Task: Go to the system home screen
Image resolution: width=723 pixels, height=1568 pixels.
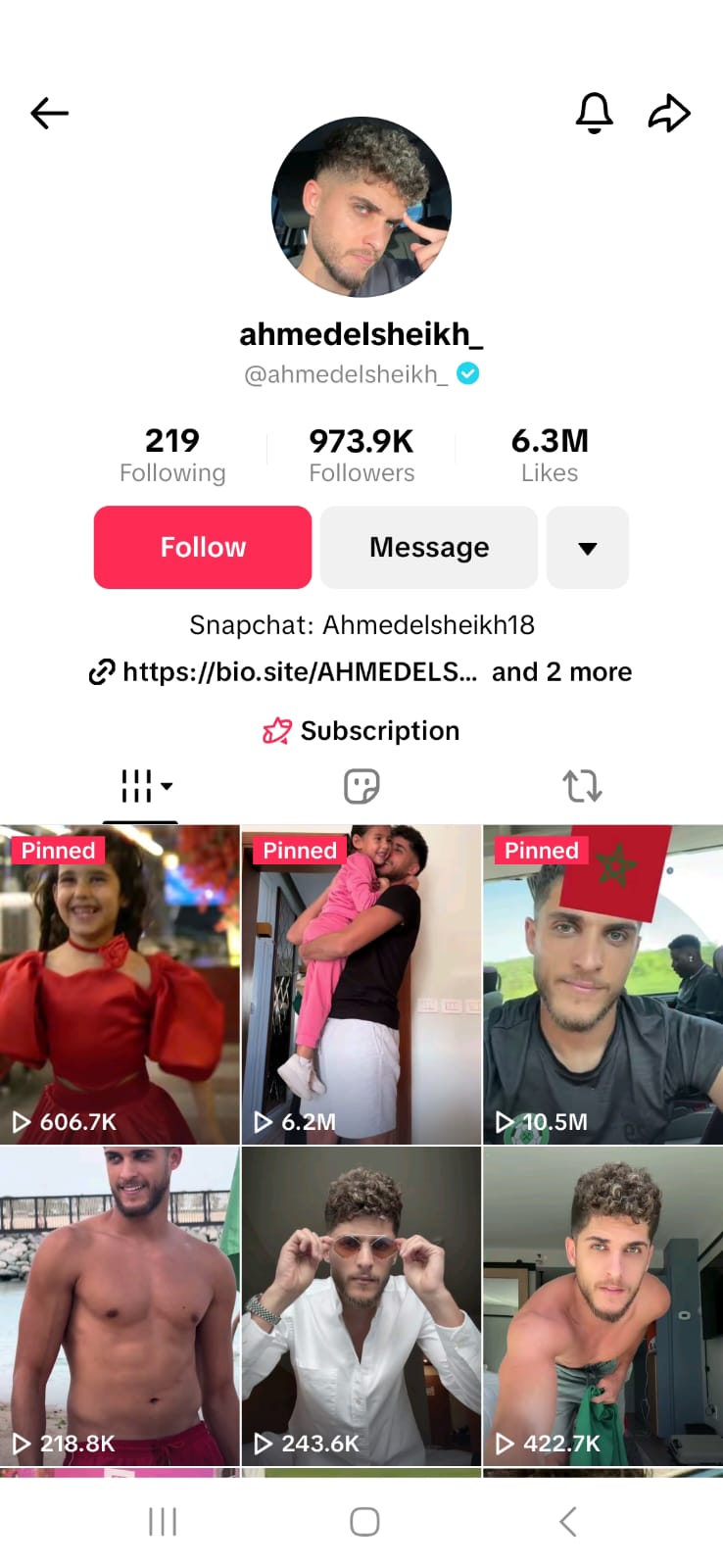Action: click(x=364, y=1522)
